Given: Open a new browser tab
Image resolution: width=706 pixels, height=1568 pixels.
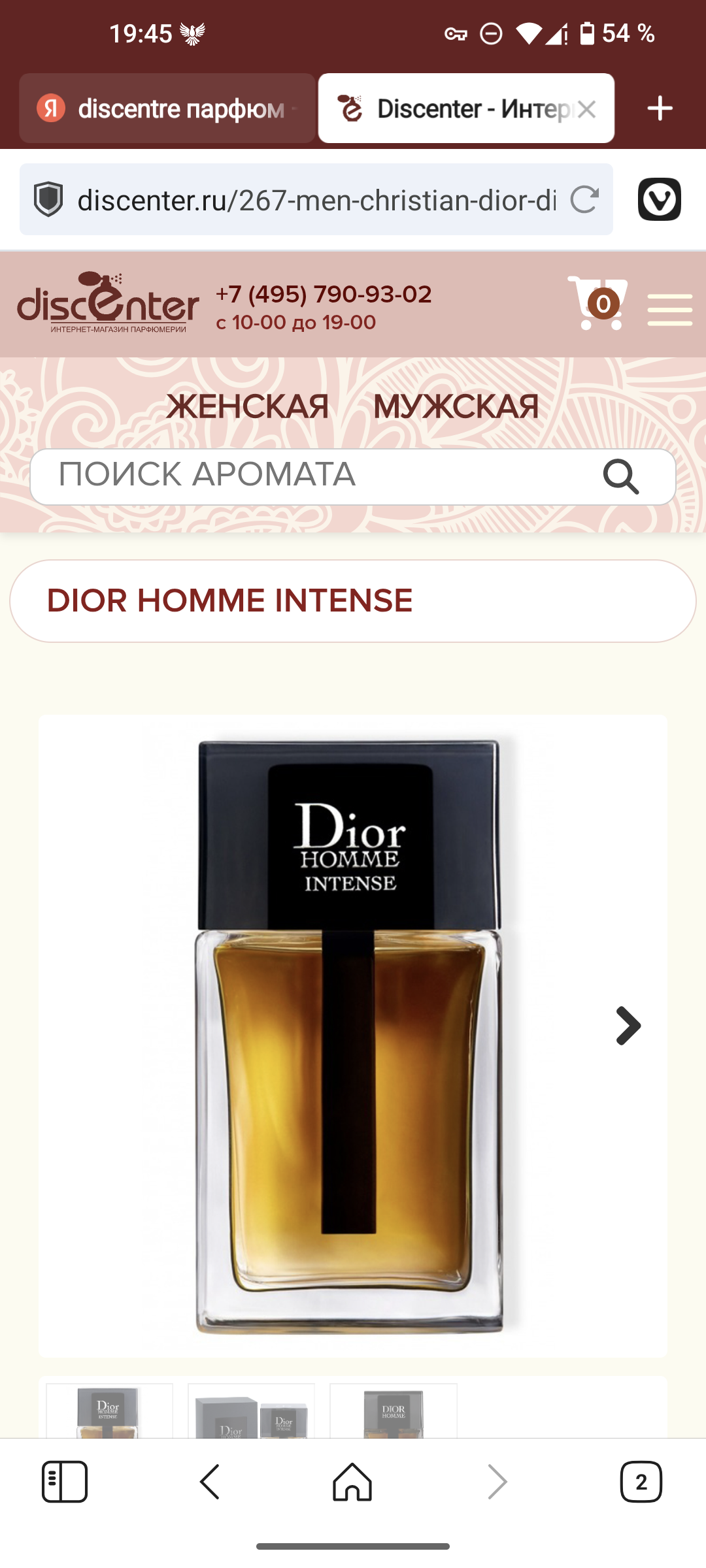Looking at the screenshot, I should tap(660, 108).
